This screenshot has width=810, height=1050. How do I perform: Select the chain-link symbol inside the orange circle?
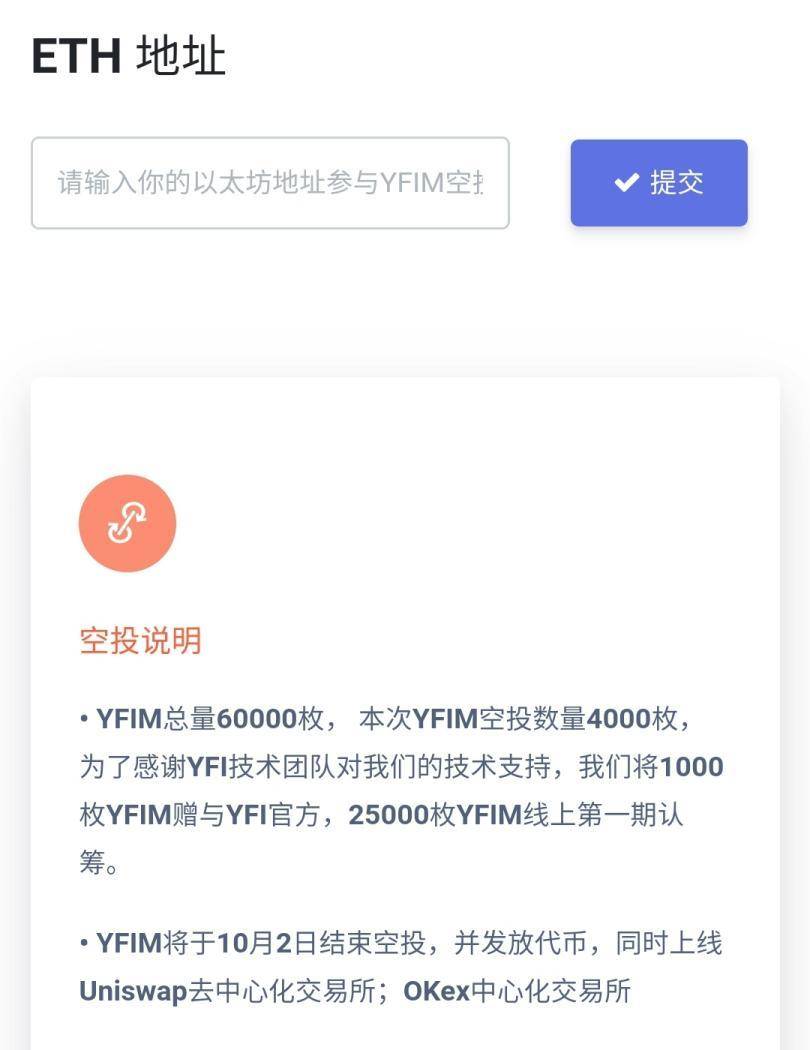(x=128, y=522)
